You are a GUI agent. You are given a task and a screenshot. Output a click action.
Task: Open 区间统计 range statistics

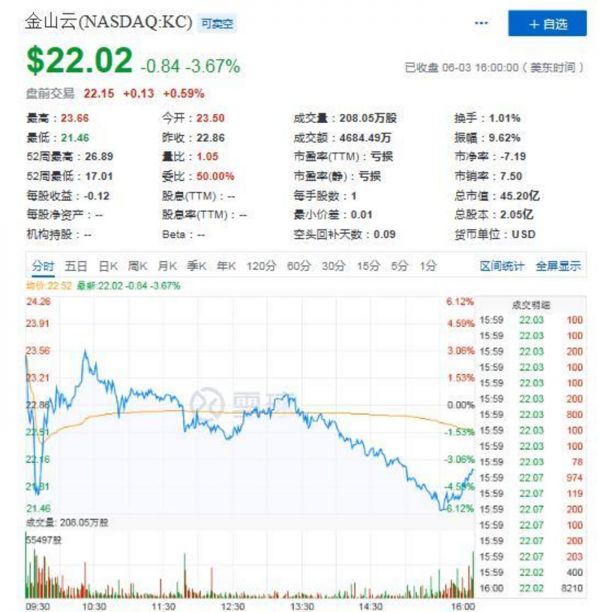click(502, 265)
